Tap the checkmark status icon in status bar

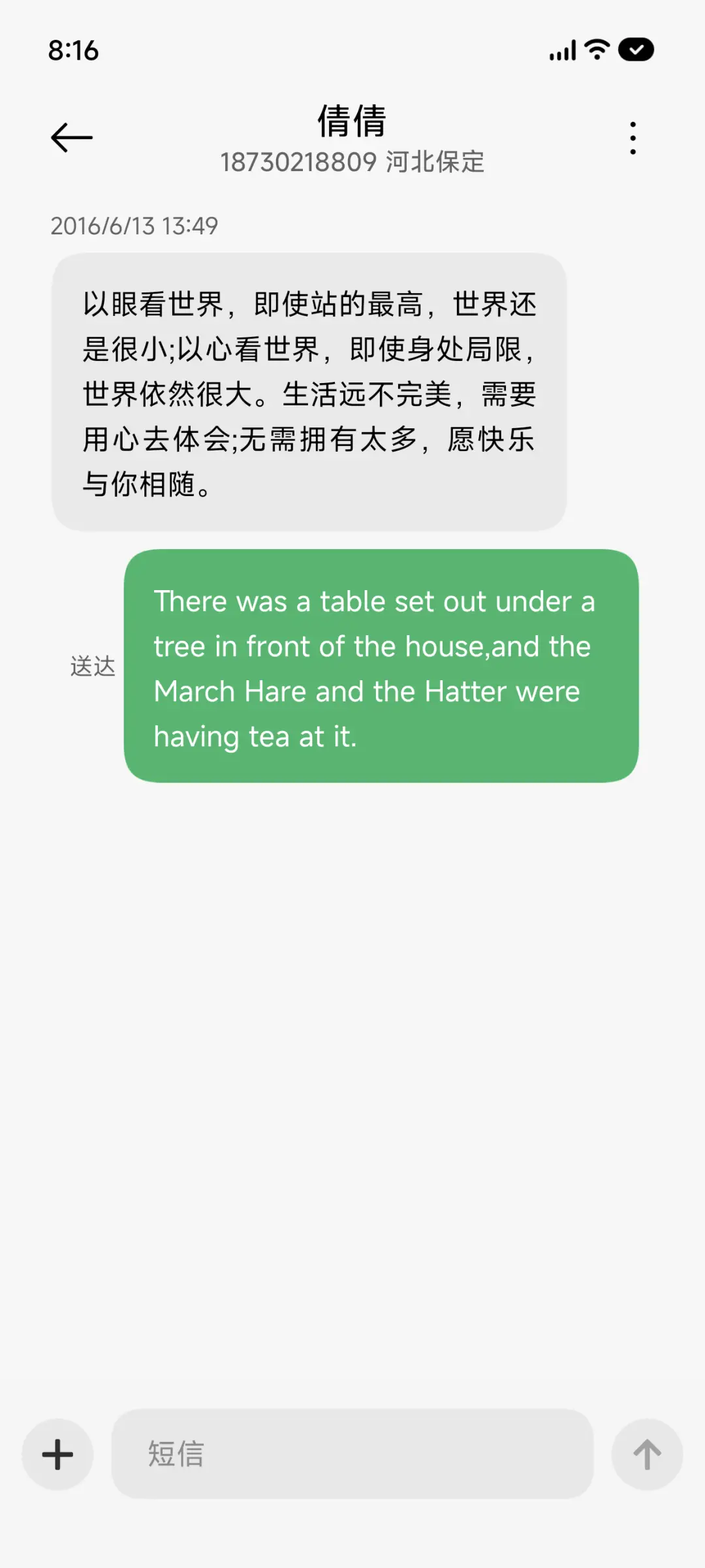(x=636, y=49)
